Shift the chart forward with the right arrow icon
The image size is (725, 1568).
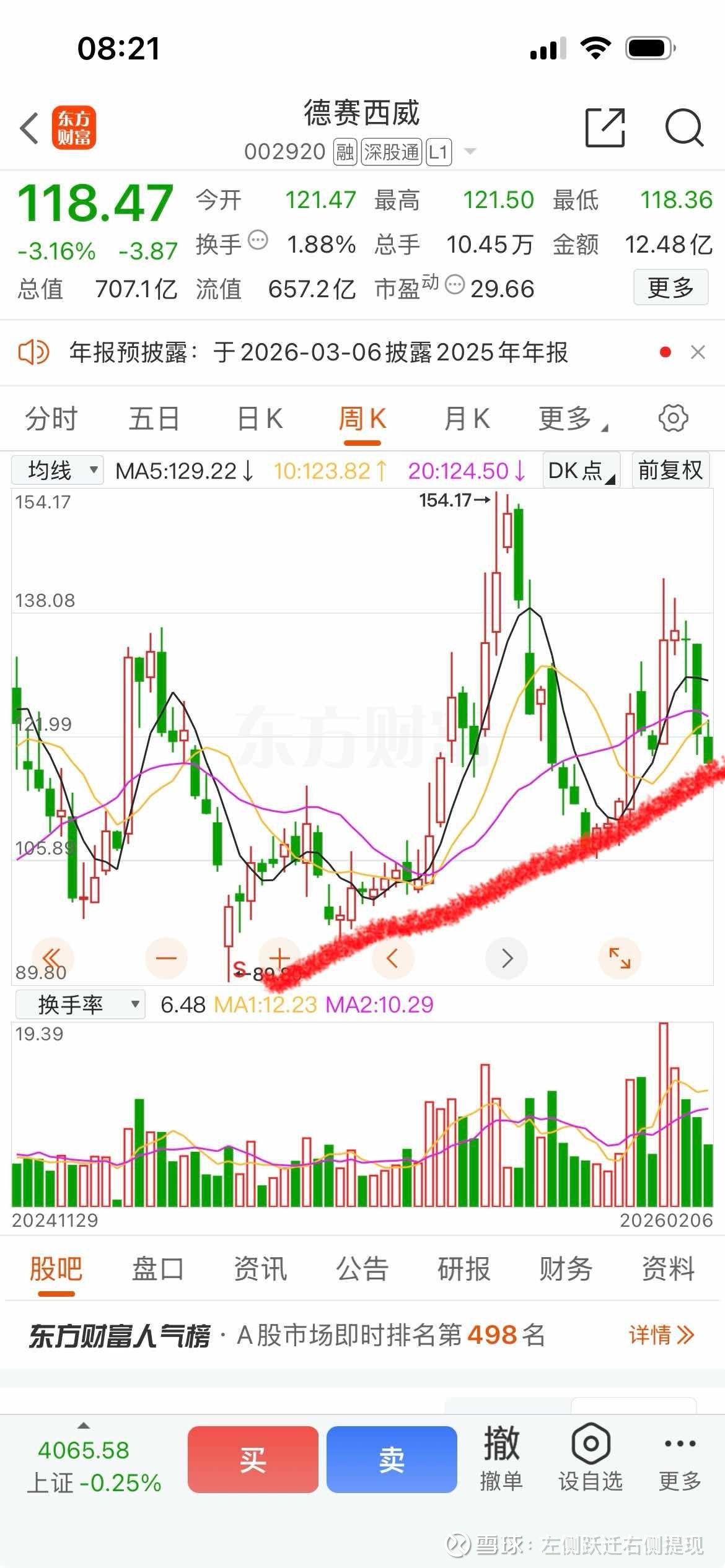pyautogui.click(x=506, y=957)
